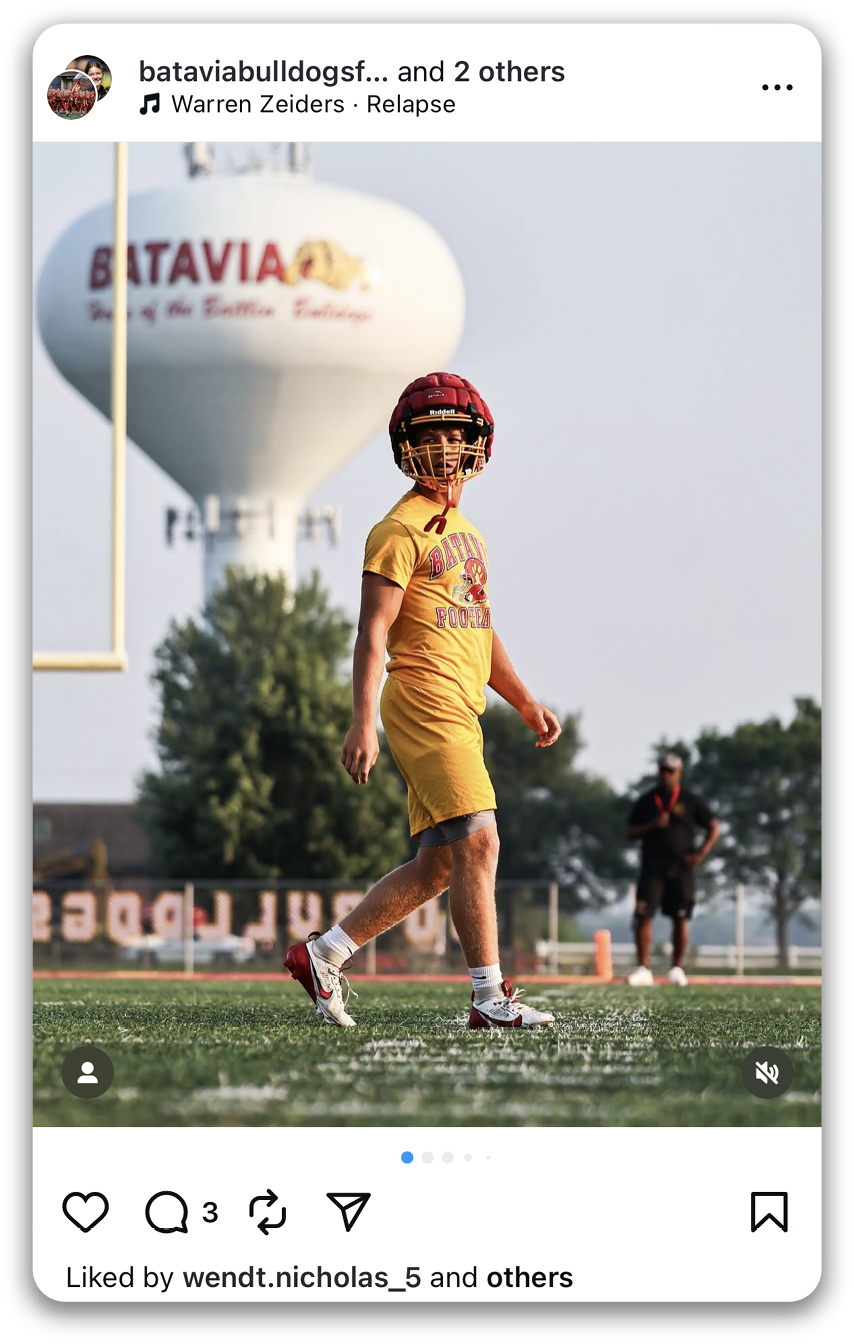Viewport: 854px width, 1343px height.
Task: Show people tagged in this photo
Action: [x=87, y=1073]
